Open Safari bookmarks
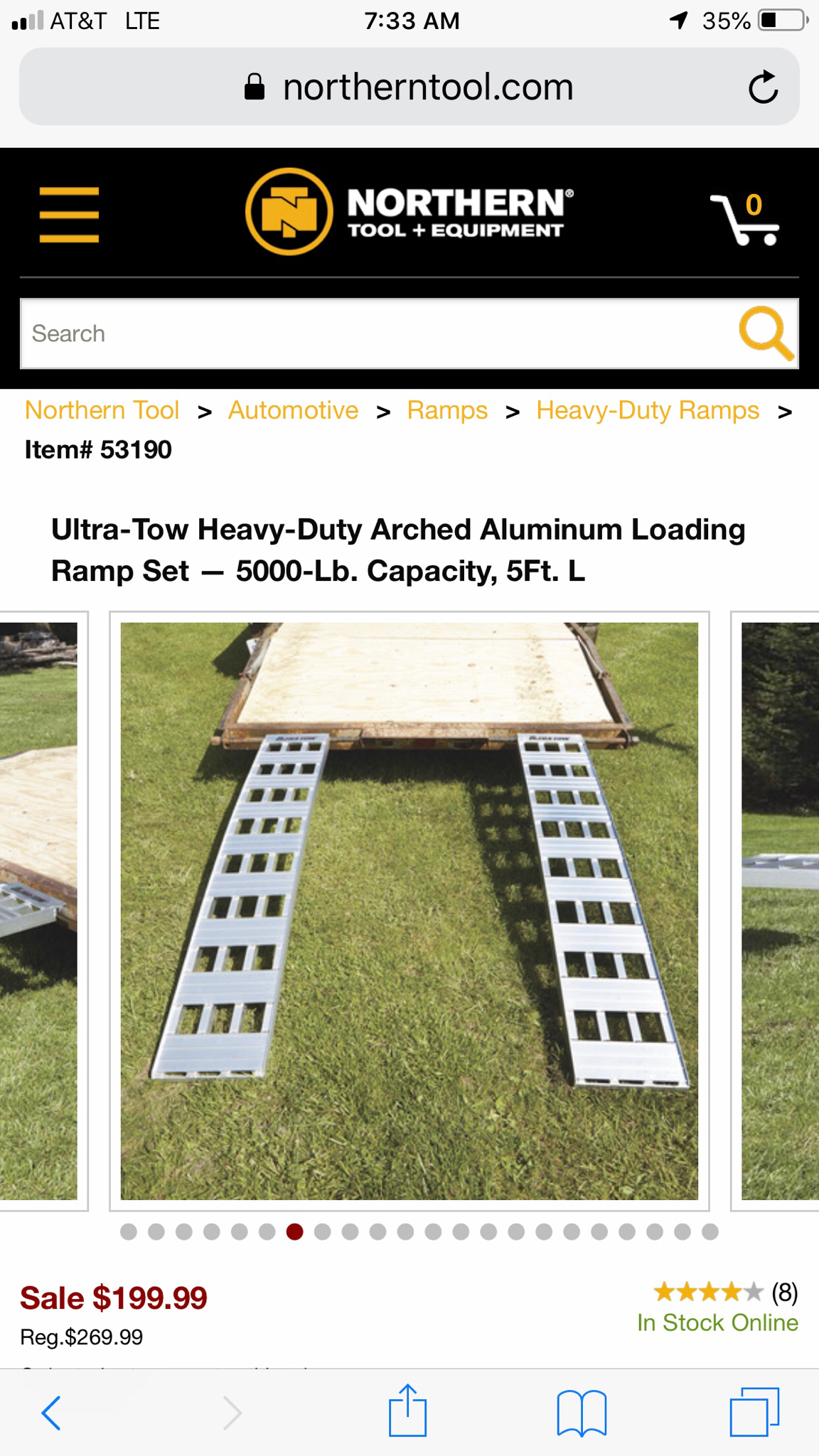This screenshot has height=1456, width=819. pyautogui.click(x=582, y=1412)
